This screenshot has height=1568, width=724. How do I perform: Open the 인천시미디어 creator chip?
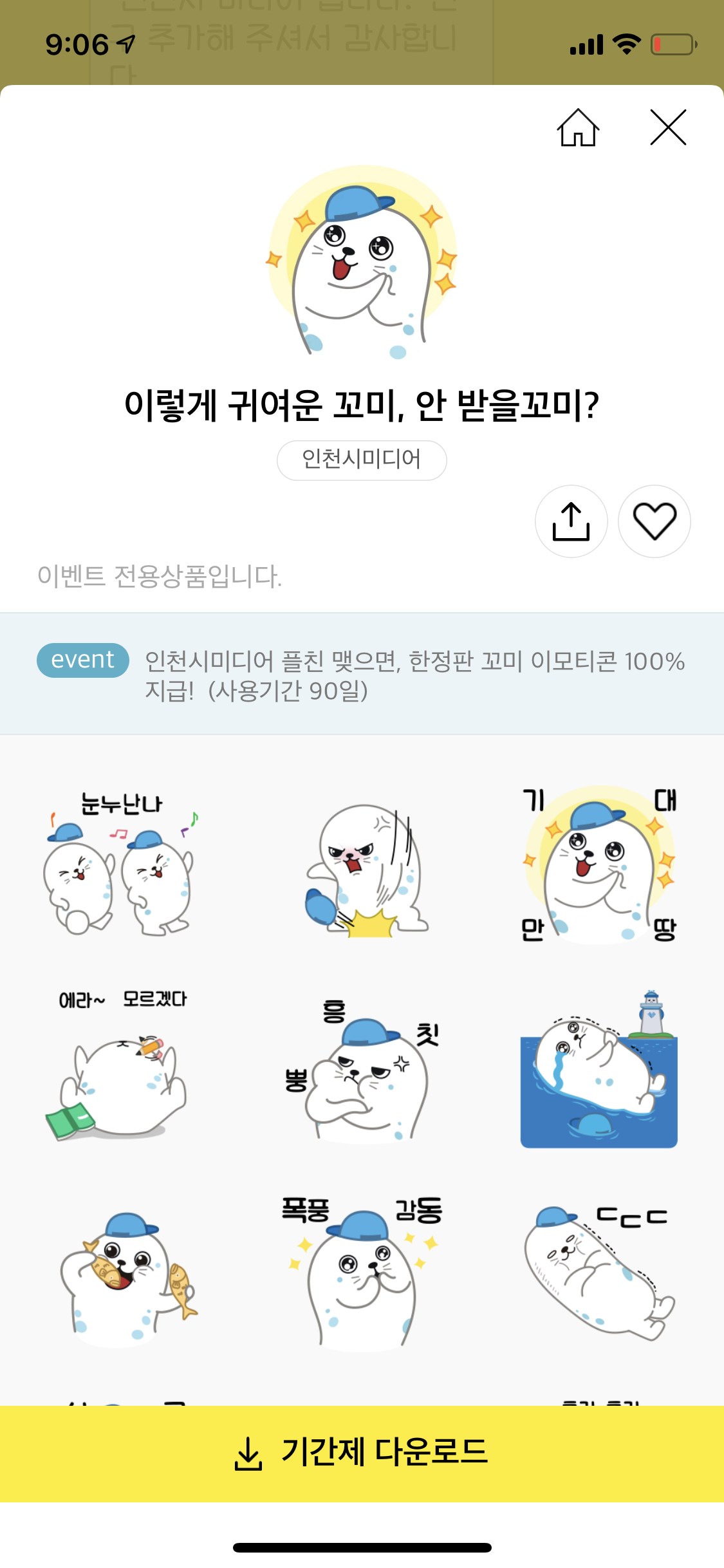[362, 460]
